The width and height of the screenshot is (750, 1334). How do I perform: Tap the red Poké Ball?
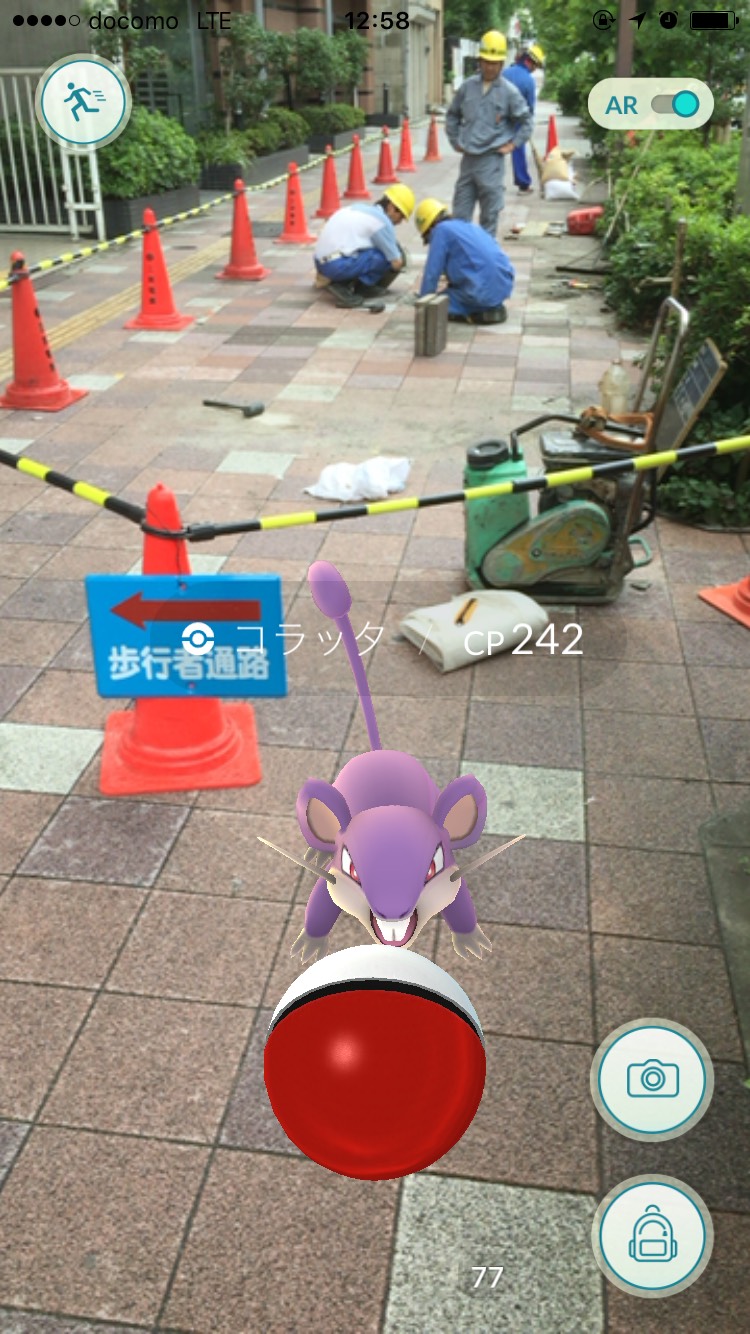coord(375,1062)
